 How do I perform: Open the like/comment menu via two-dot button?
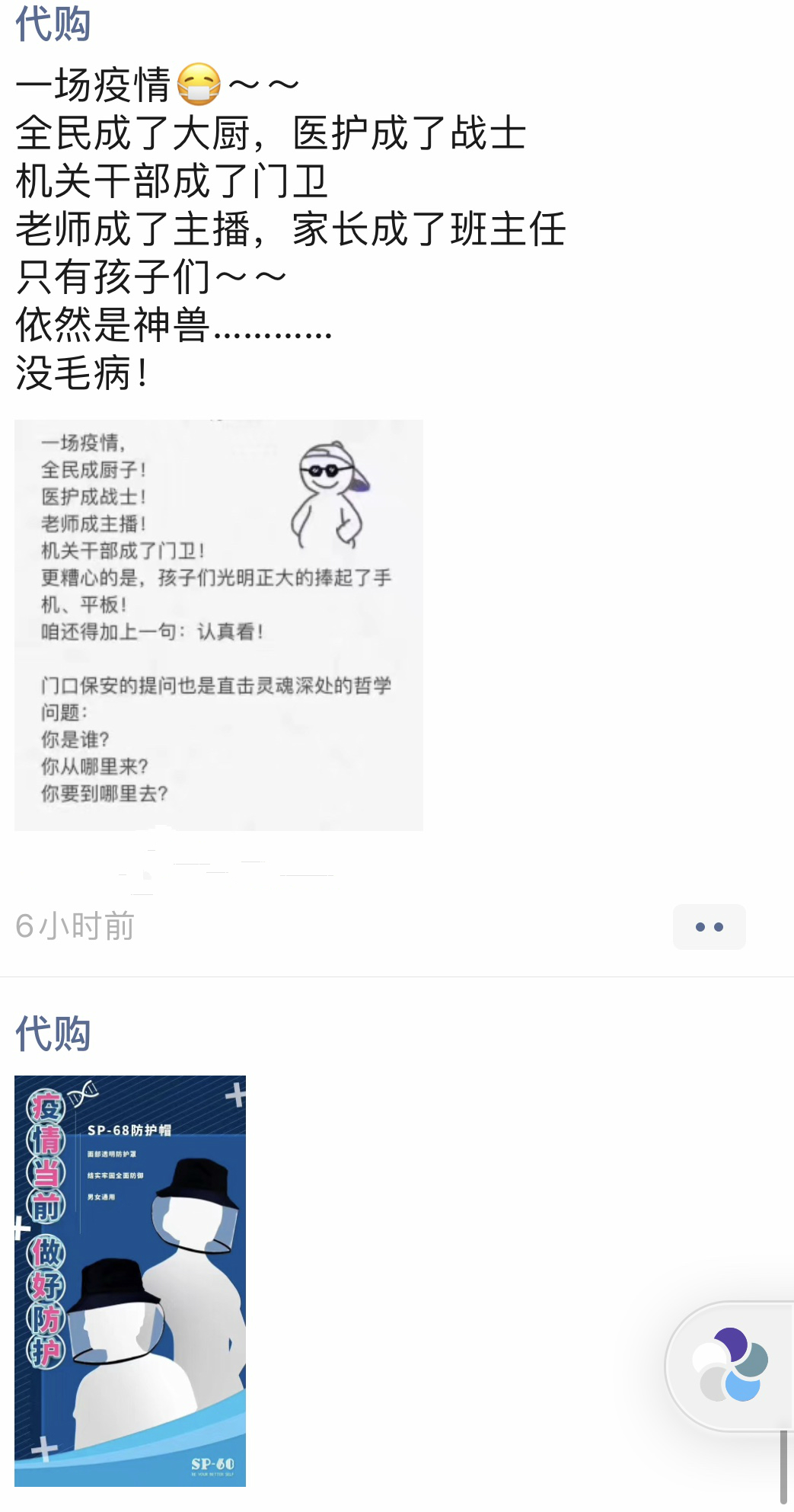[x=709, y=926]
